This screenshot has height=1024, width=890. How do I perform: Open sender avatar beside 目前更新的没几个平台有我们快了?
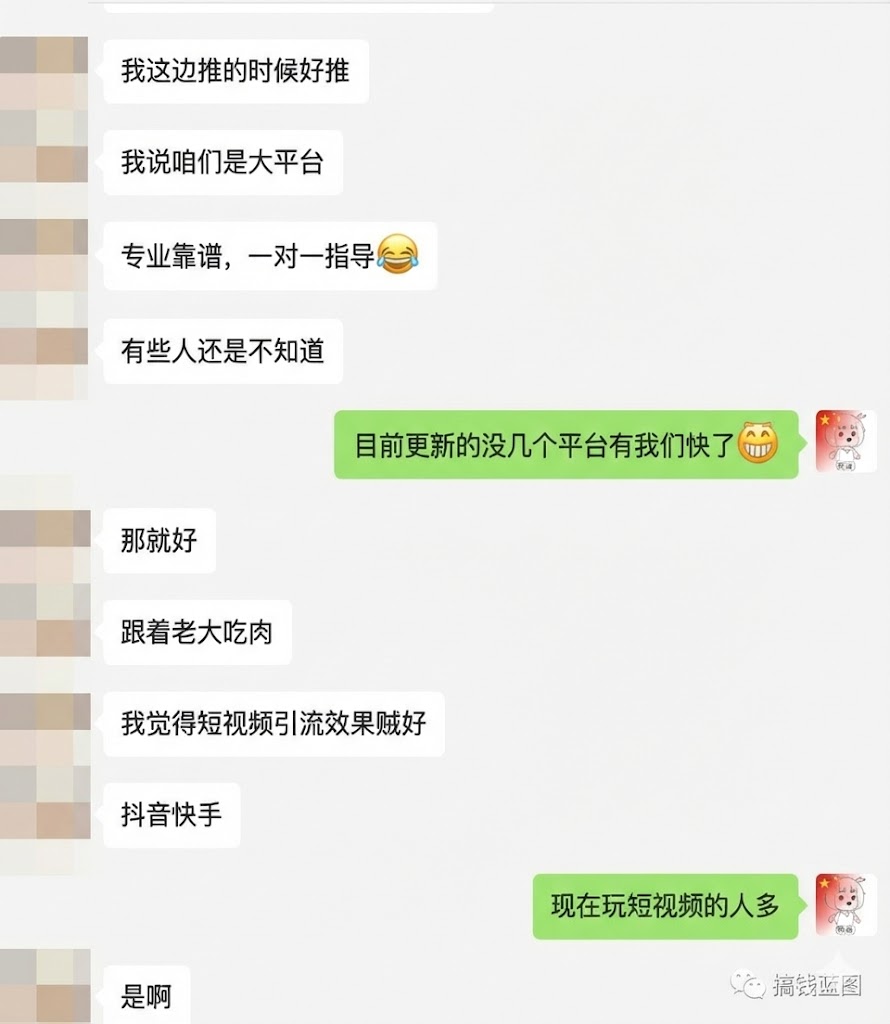pos(846,441)
